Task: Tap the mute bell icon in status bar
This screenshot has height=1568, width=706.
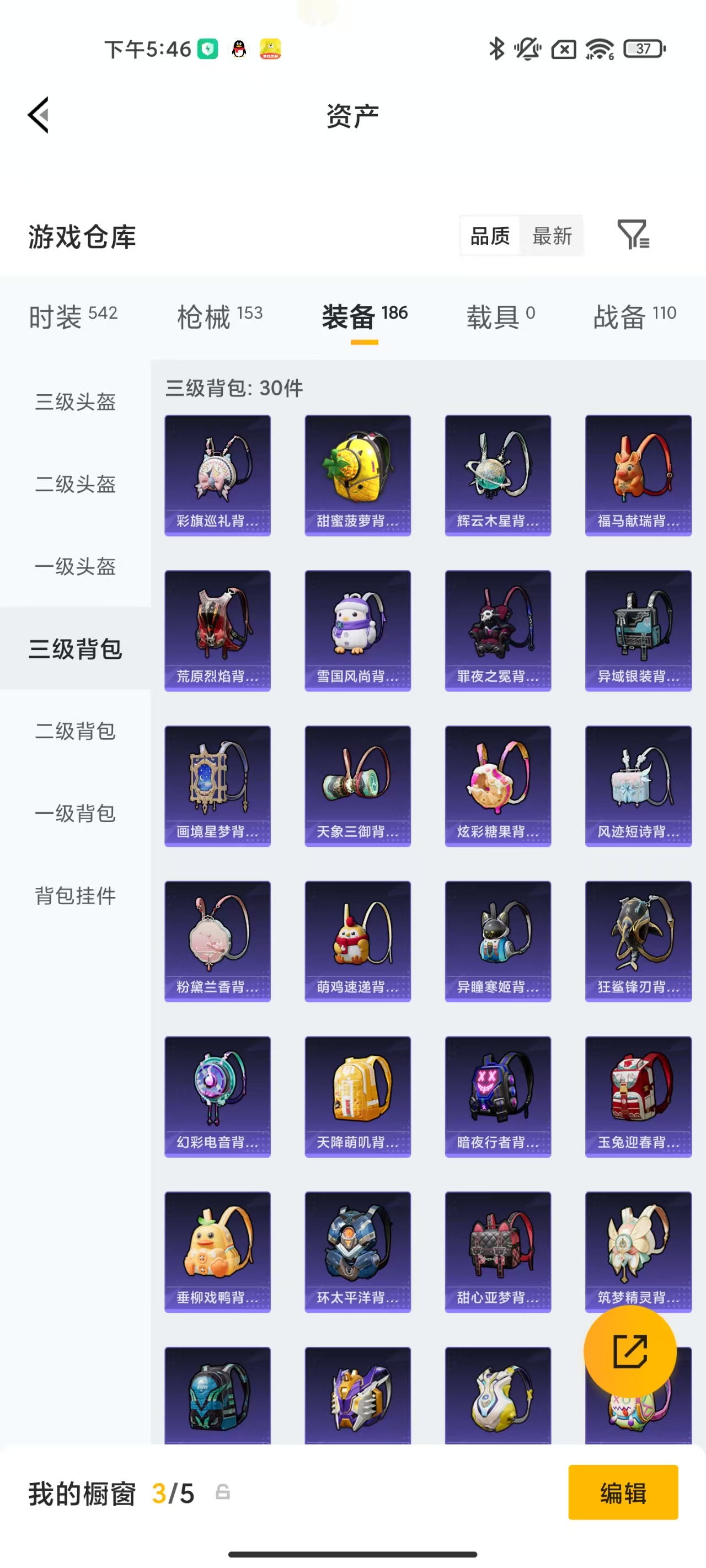Action: (x=527, y=49)
